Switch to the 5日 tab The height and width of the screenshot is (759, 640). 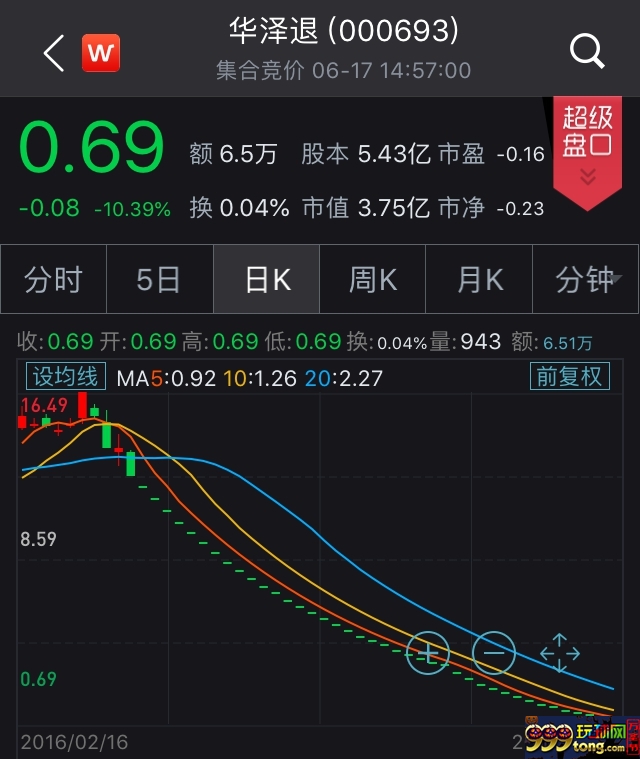[x=159, y=280]
